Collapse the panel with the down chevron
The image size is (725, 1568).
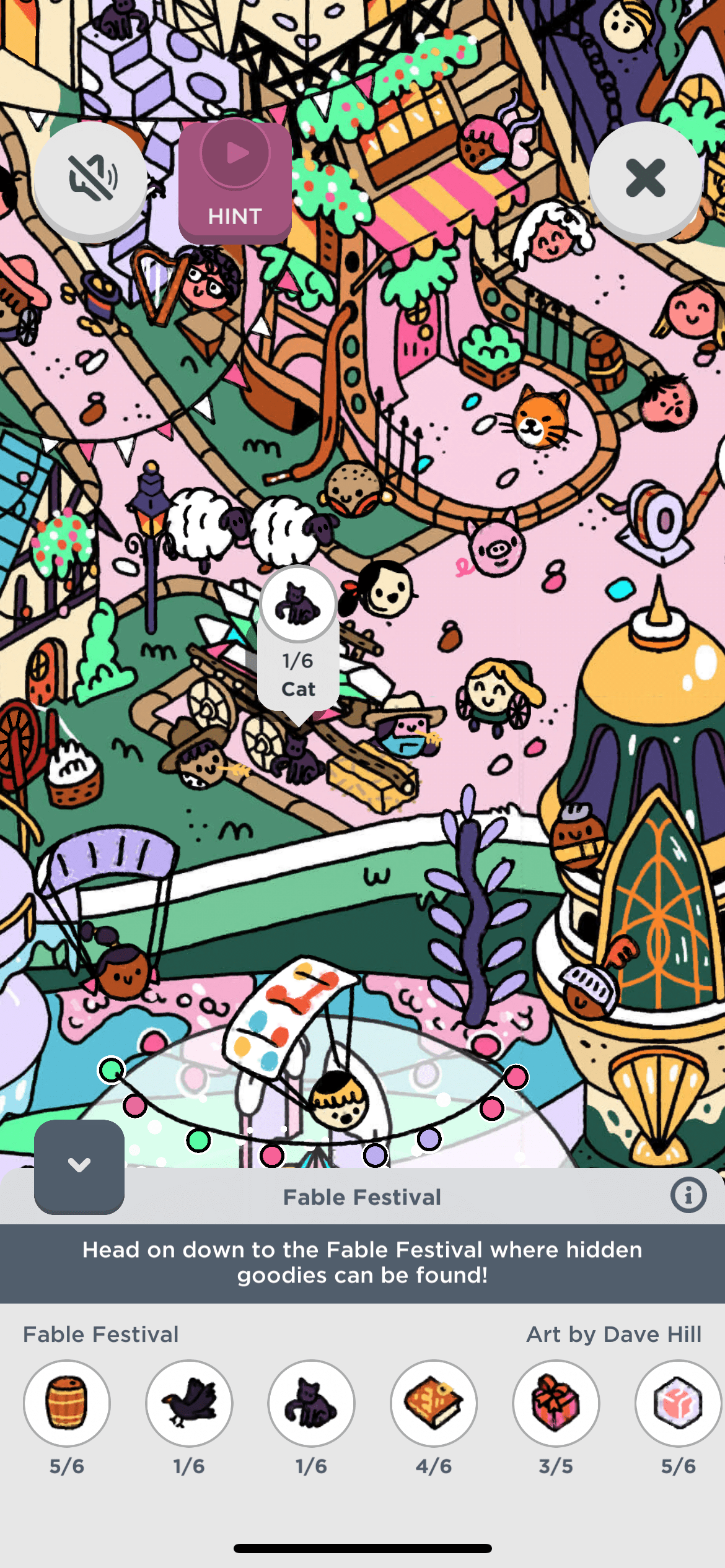click(79, 1165)
